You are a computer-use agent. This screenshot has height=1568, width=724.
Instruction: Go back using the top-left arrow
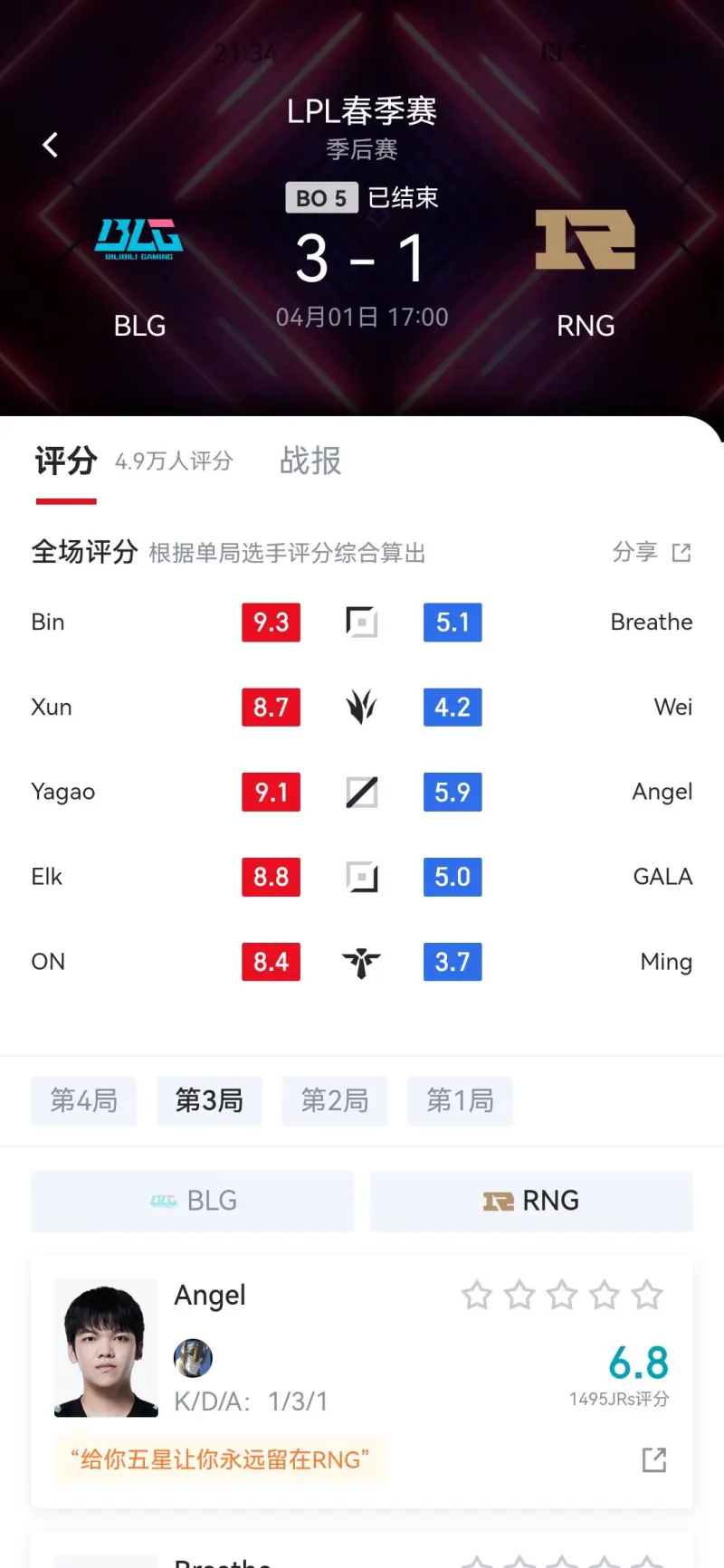[51, 145]
